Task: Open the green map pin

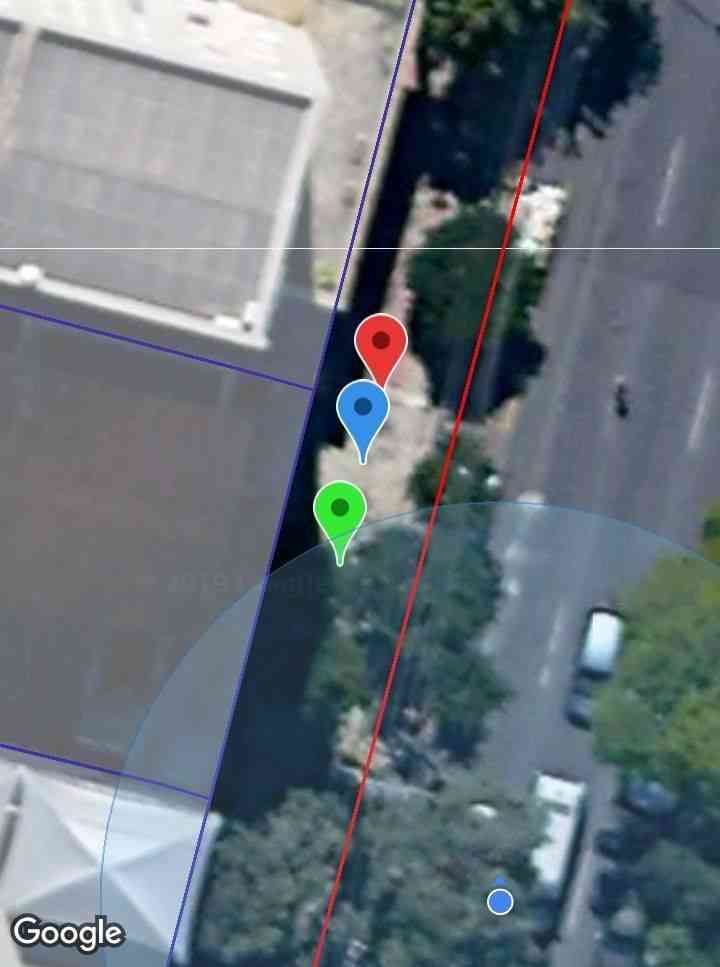Action: (x=340, y=509)
